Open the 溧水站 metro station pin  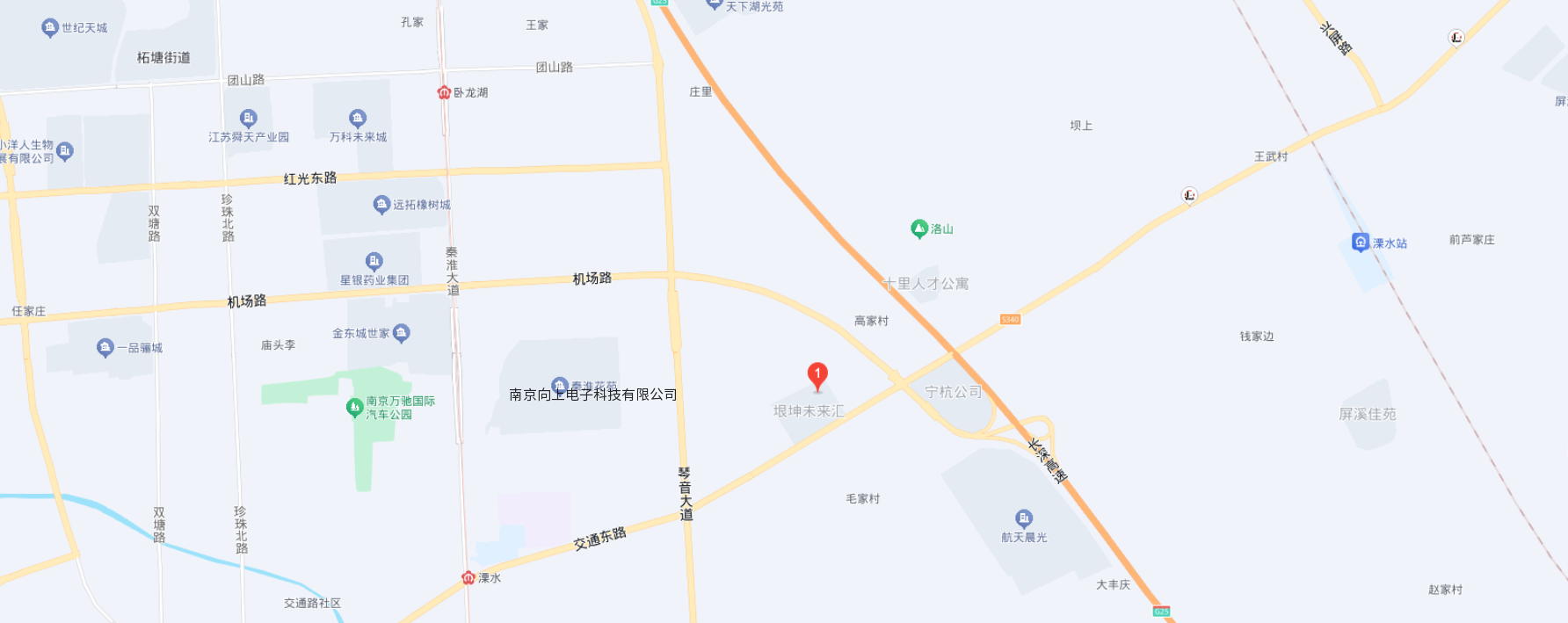click(1361, 242)
